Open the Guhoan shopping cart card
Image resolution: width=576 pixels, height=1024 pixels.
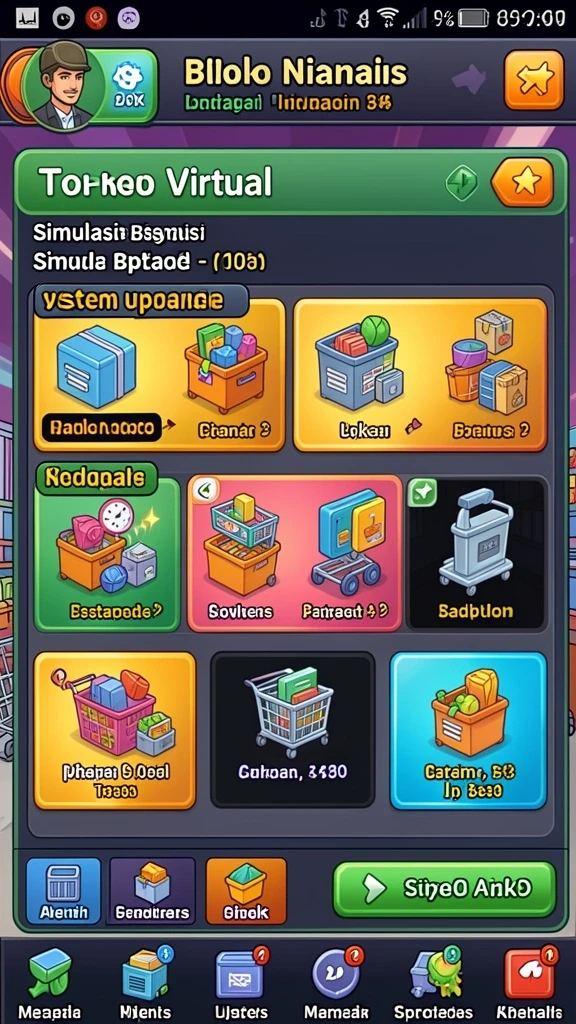tap(293, 730)
